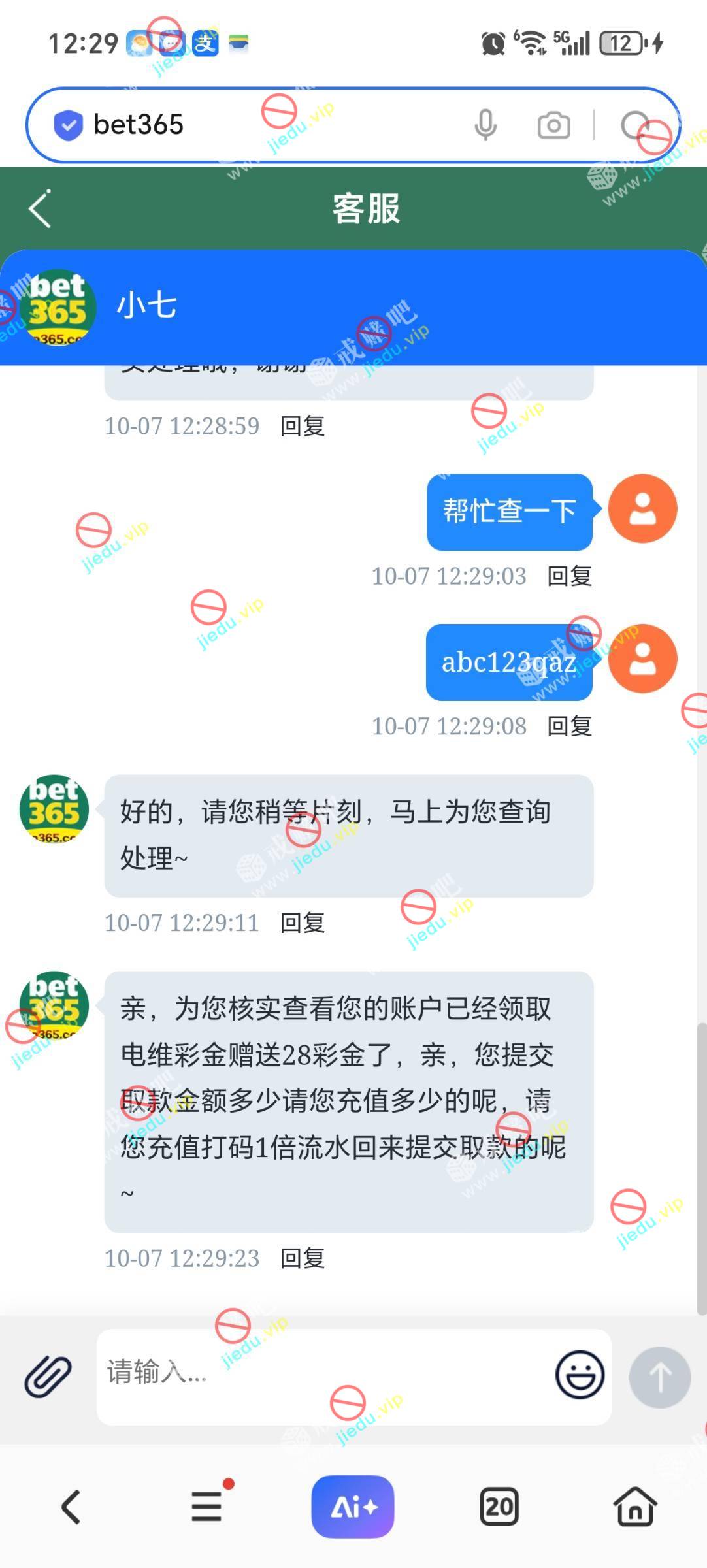Navigate back with the browser back arrow
707x1568 pixels.
[71, 1507]
